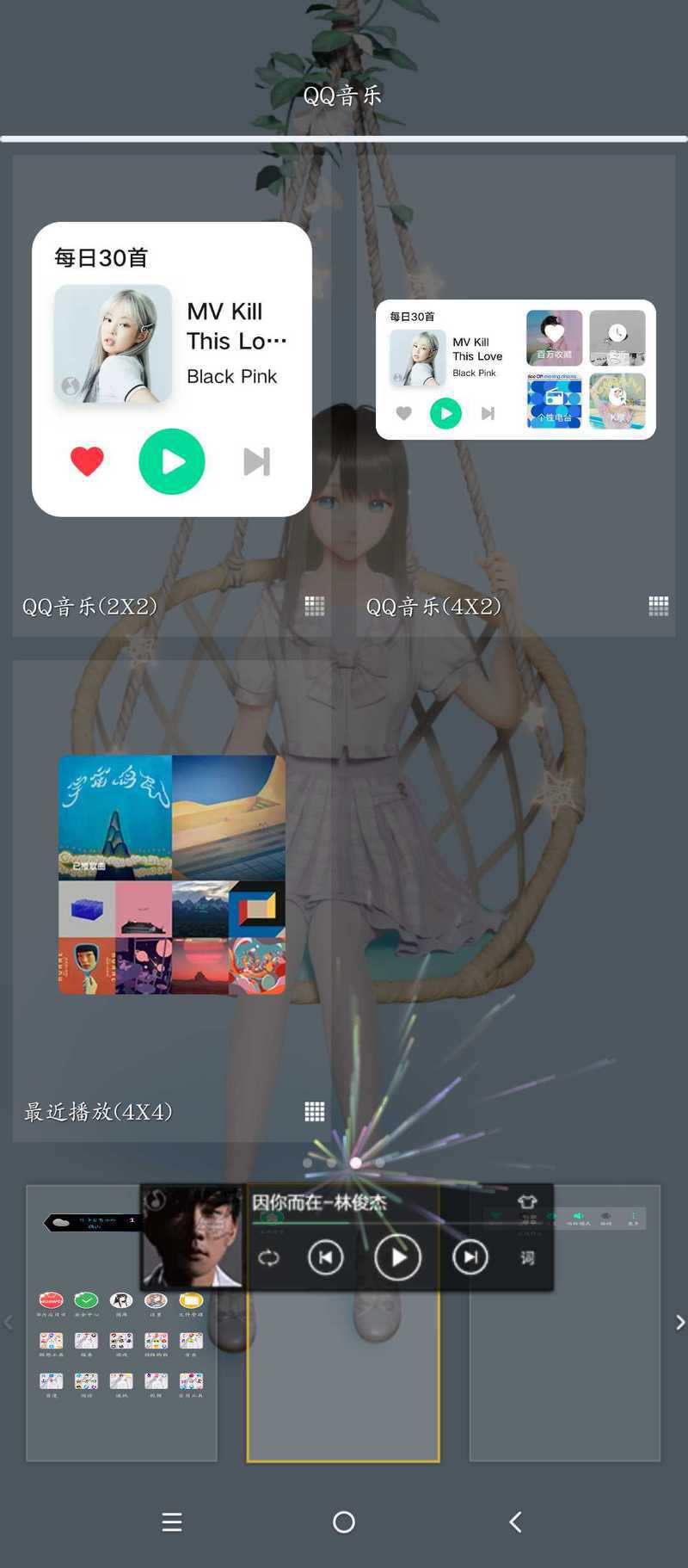Toggle repeat mode in floating widget
This screenshot has width=688, height=1568.
[268, 1257]
